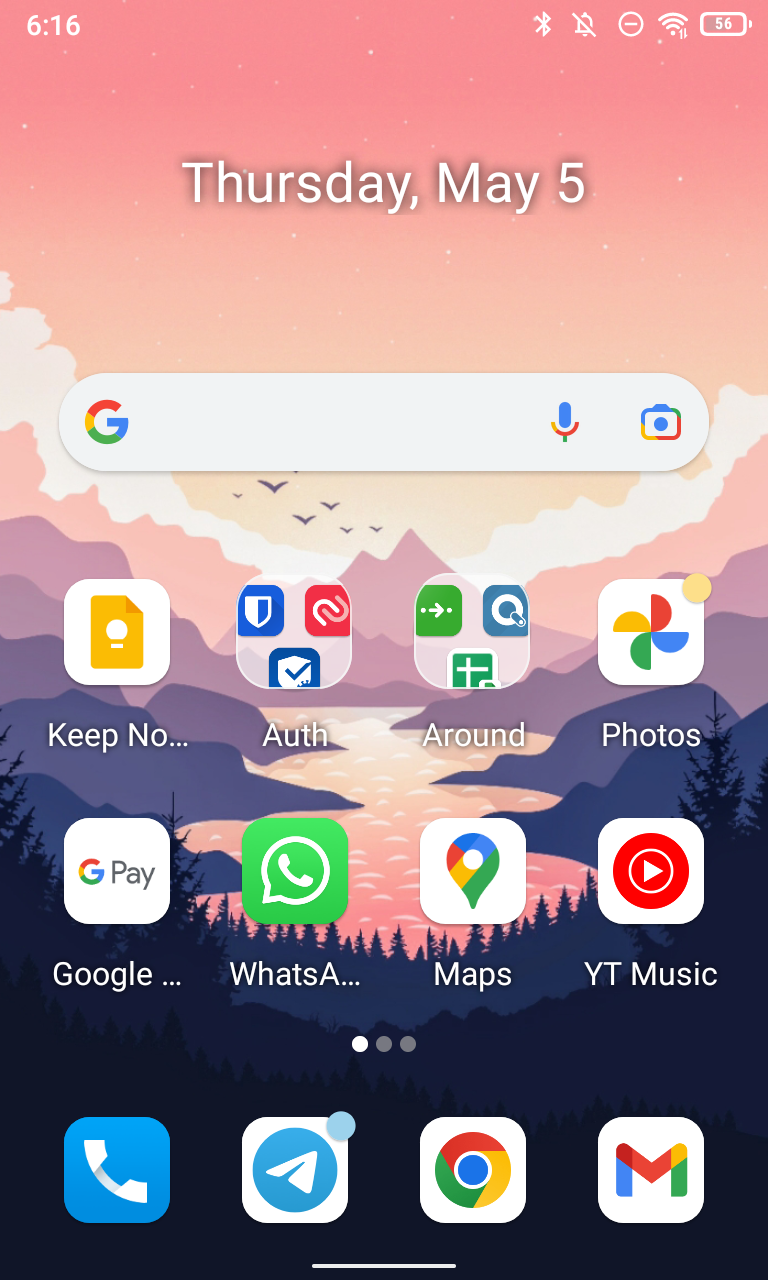Open the Phone dialer app
Image resolution: width=768 pixels, height=1280 pixels.
[x=117, y=1170]
